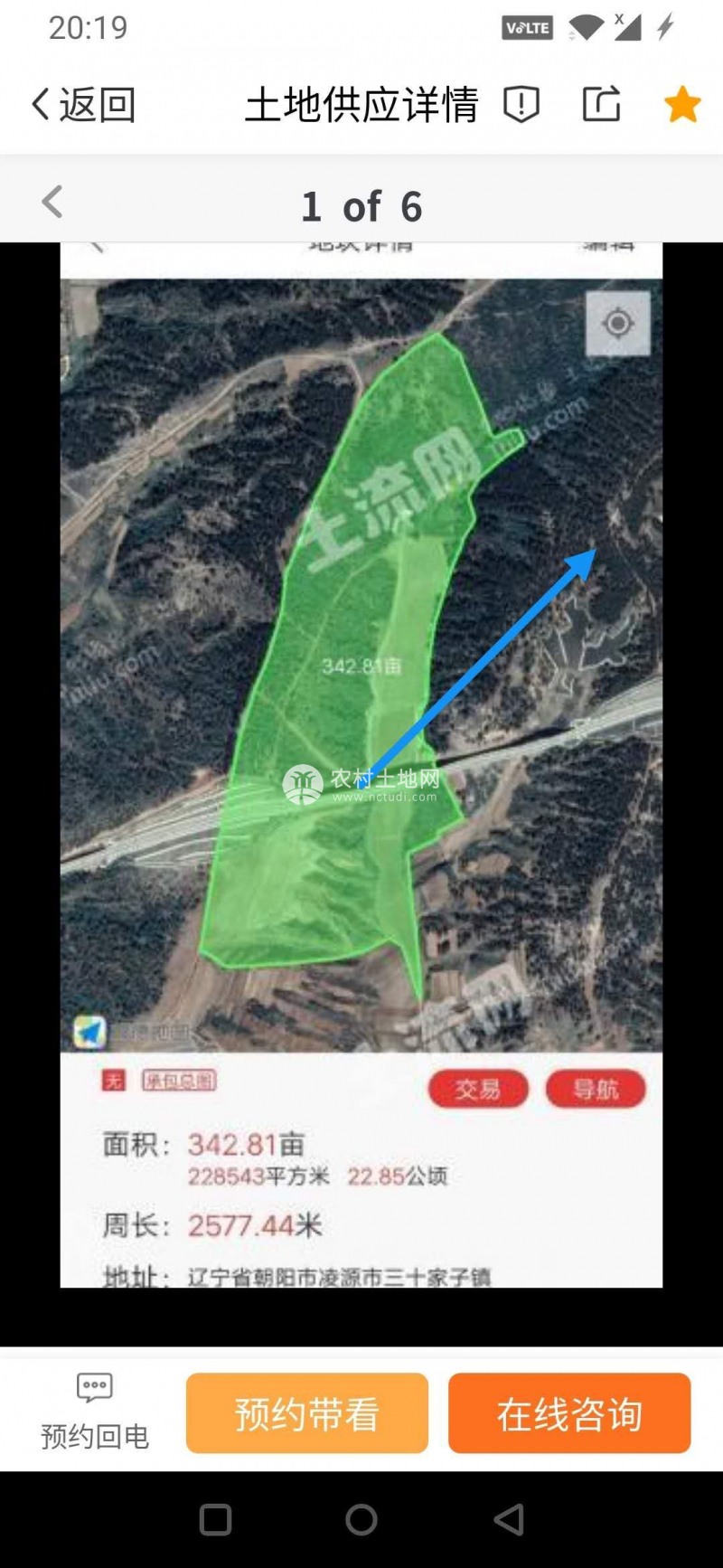Start 在线咨询 online consultation

click(x=569, y=1413)
